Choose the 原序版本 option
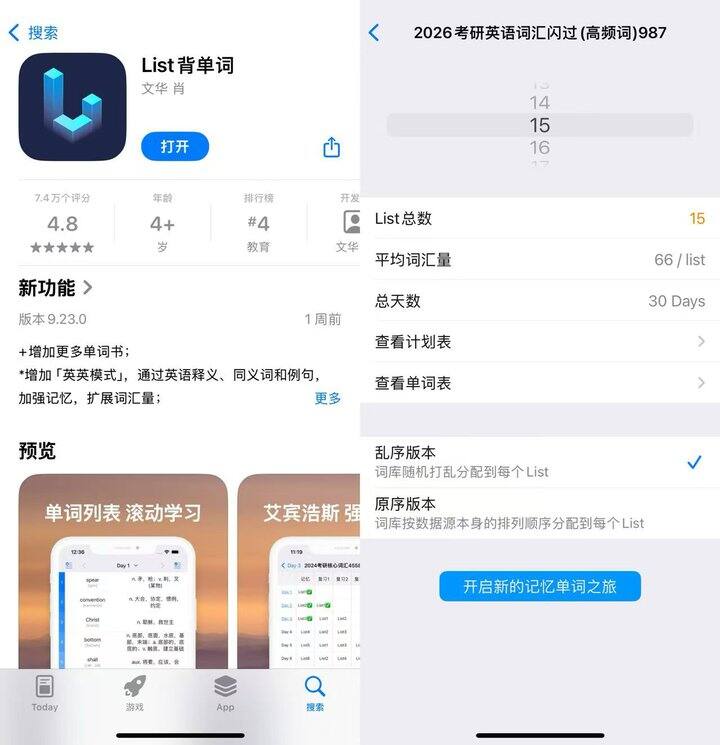The width and height of the screenshot is (720, 745). (x=540, y=513)
